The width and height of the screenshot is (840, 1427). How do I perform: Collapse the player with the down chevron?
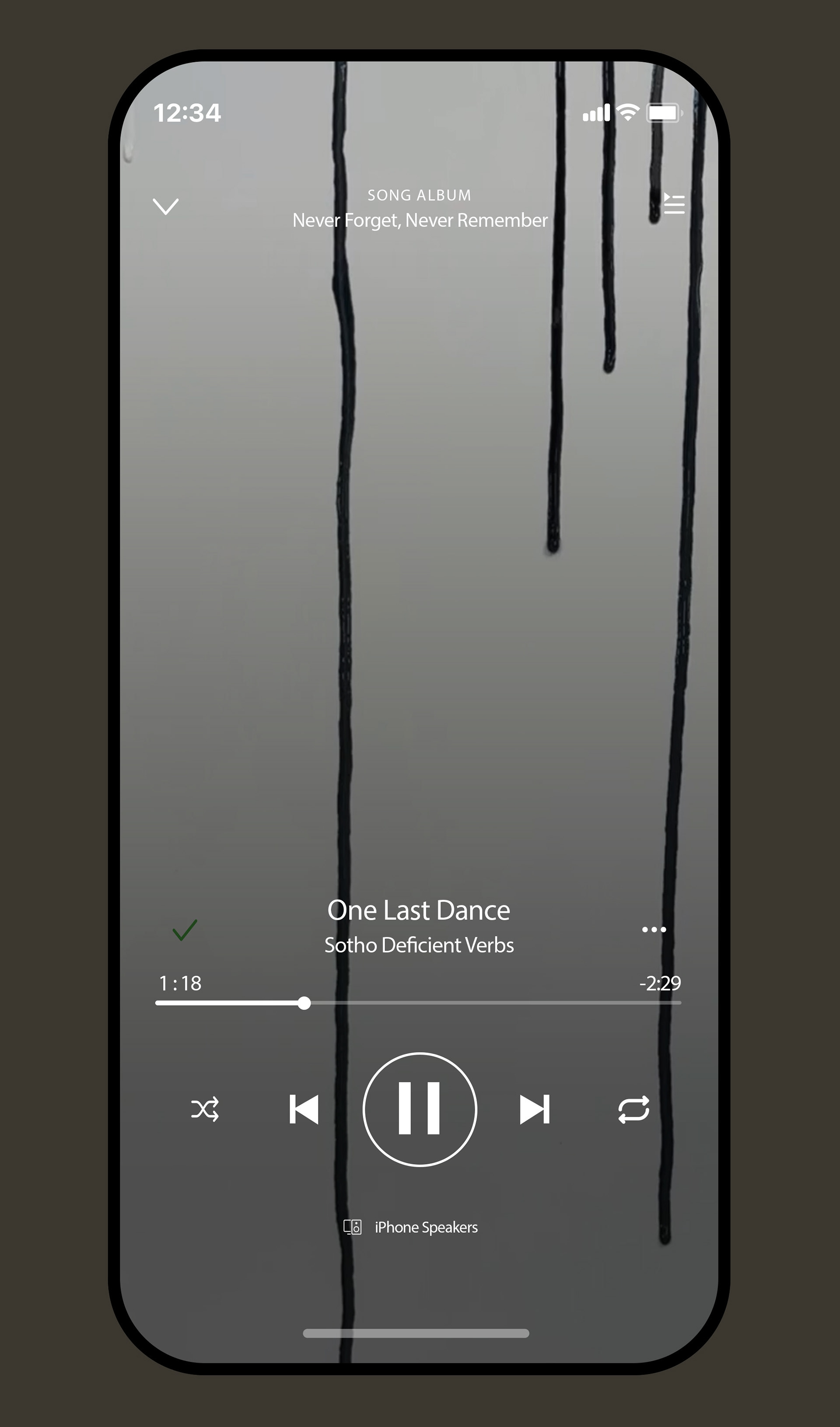pyautogui.click(x=165, y=206)
